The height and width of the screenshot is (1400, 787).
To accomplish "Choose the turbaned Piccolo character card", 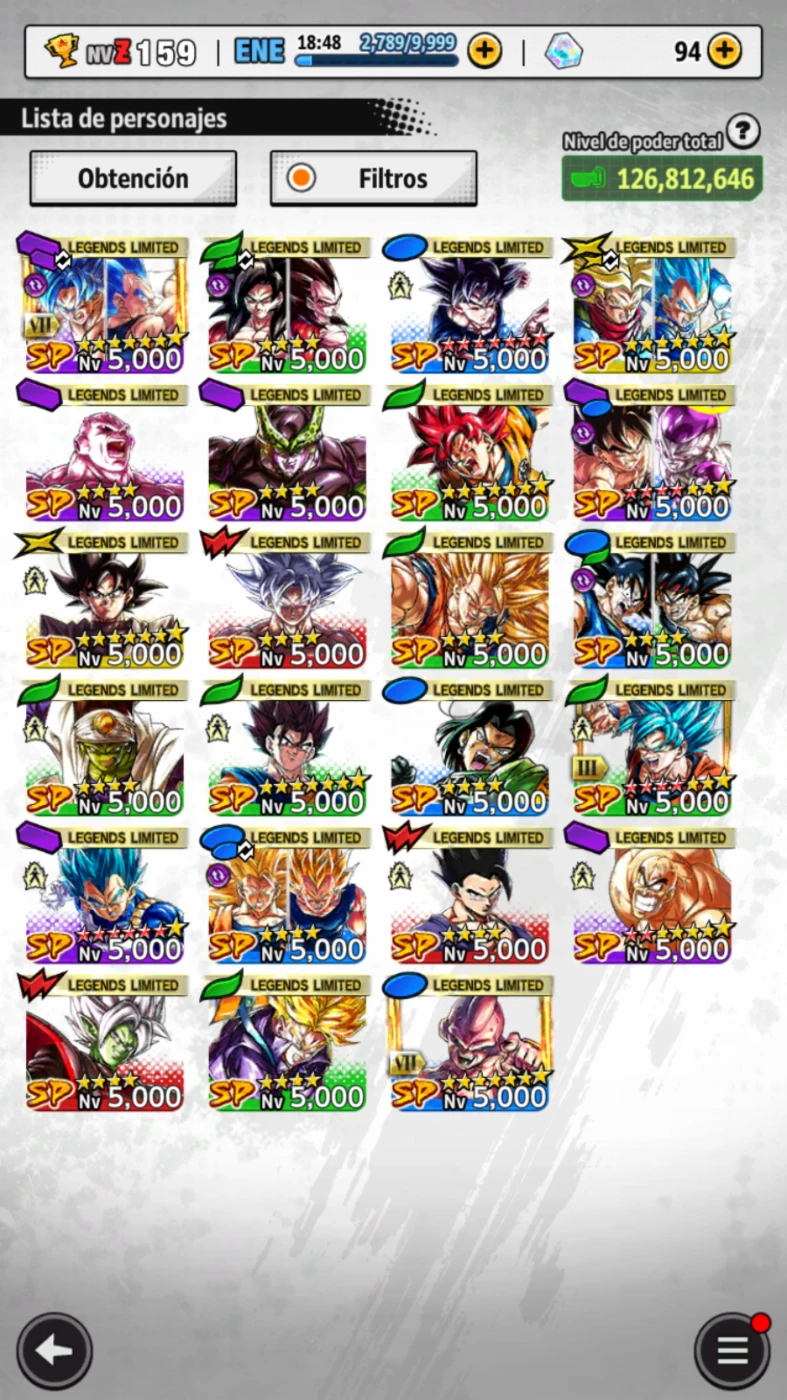I will point(104,747).
